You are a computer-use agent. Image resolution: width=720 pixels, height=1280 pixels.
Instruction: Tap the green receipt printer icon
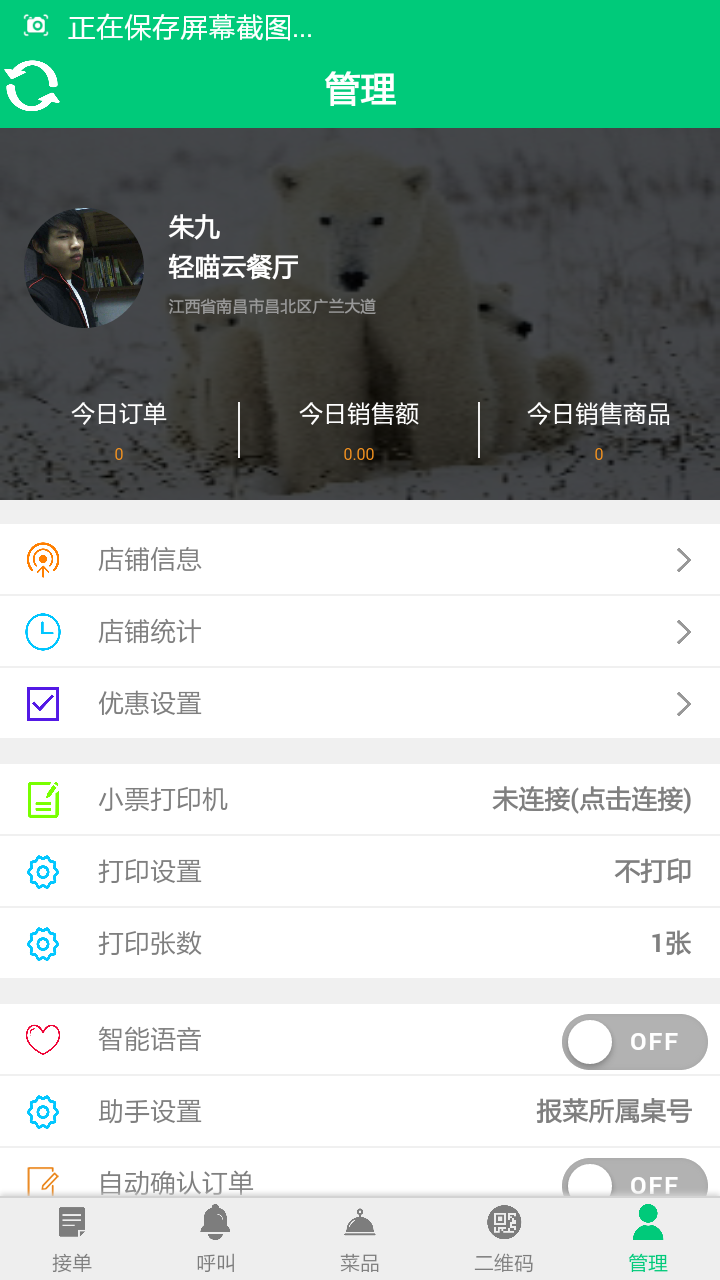click(x=42, y=799)
